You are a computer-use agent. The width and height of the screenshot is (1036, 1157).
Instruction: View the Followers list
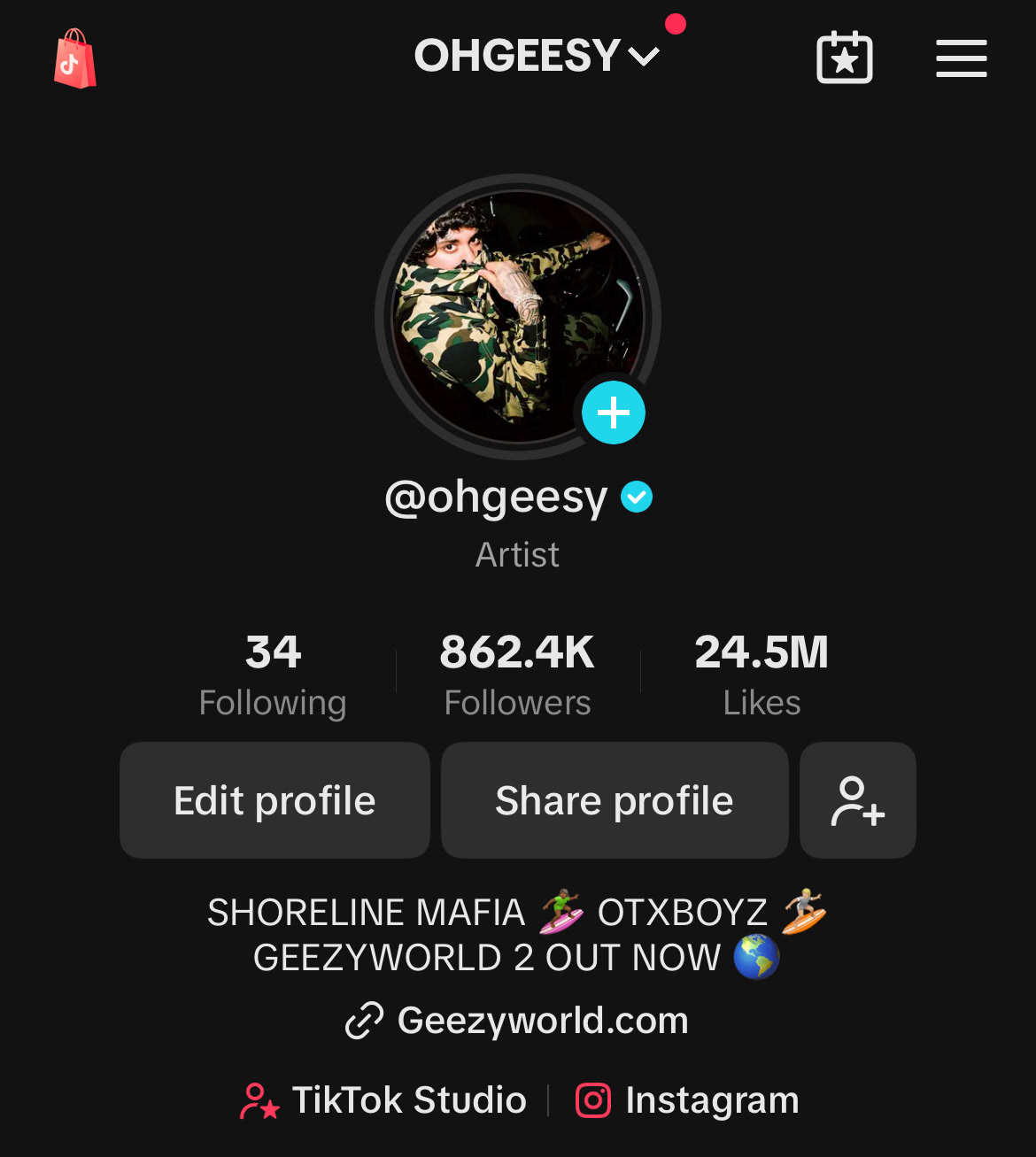pos(517,675)
